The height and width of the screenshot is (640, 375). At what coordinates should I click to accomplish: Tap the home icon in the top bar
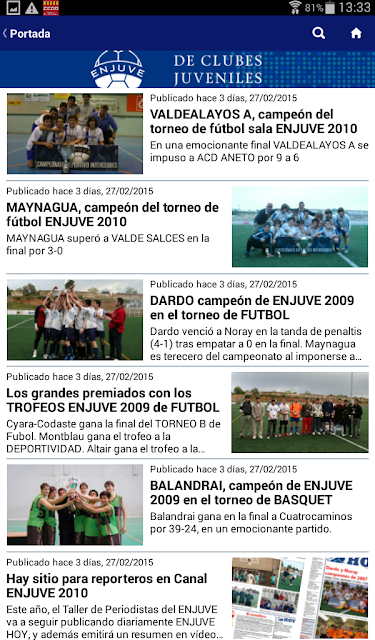coord(356,33)
